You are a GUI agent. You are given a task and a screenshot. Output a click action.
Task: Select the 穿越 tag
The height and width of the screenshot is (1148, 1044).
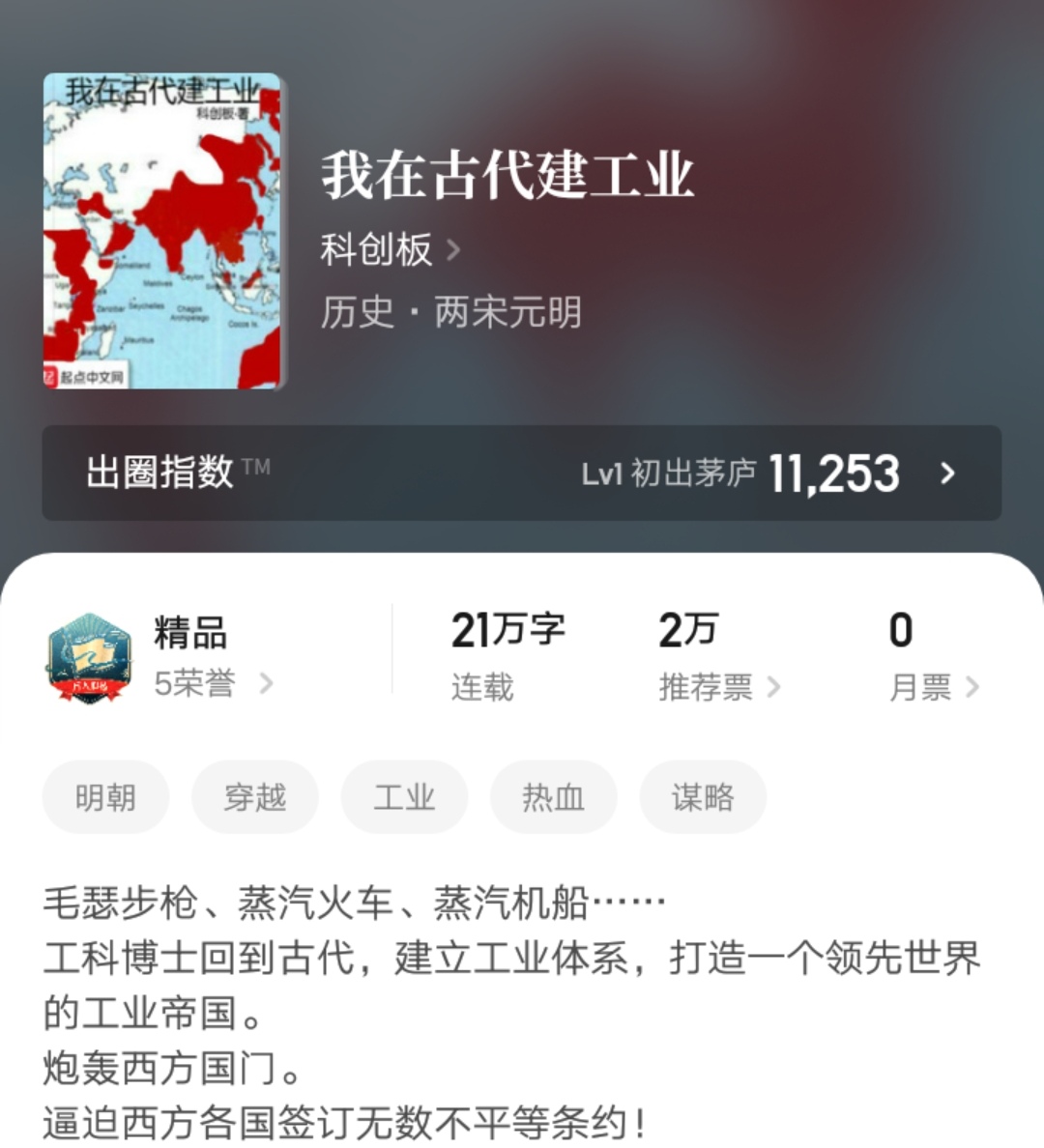254,797
